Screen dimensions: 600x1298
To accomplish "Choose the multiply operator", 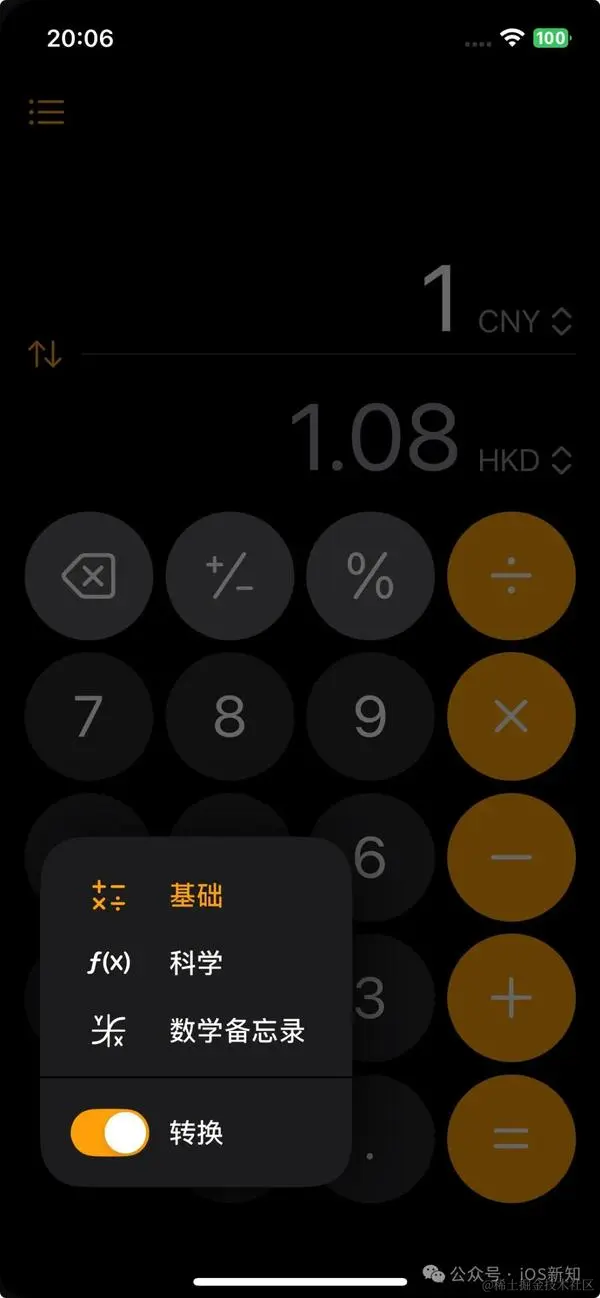I will pos(511,716).
